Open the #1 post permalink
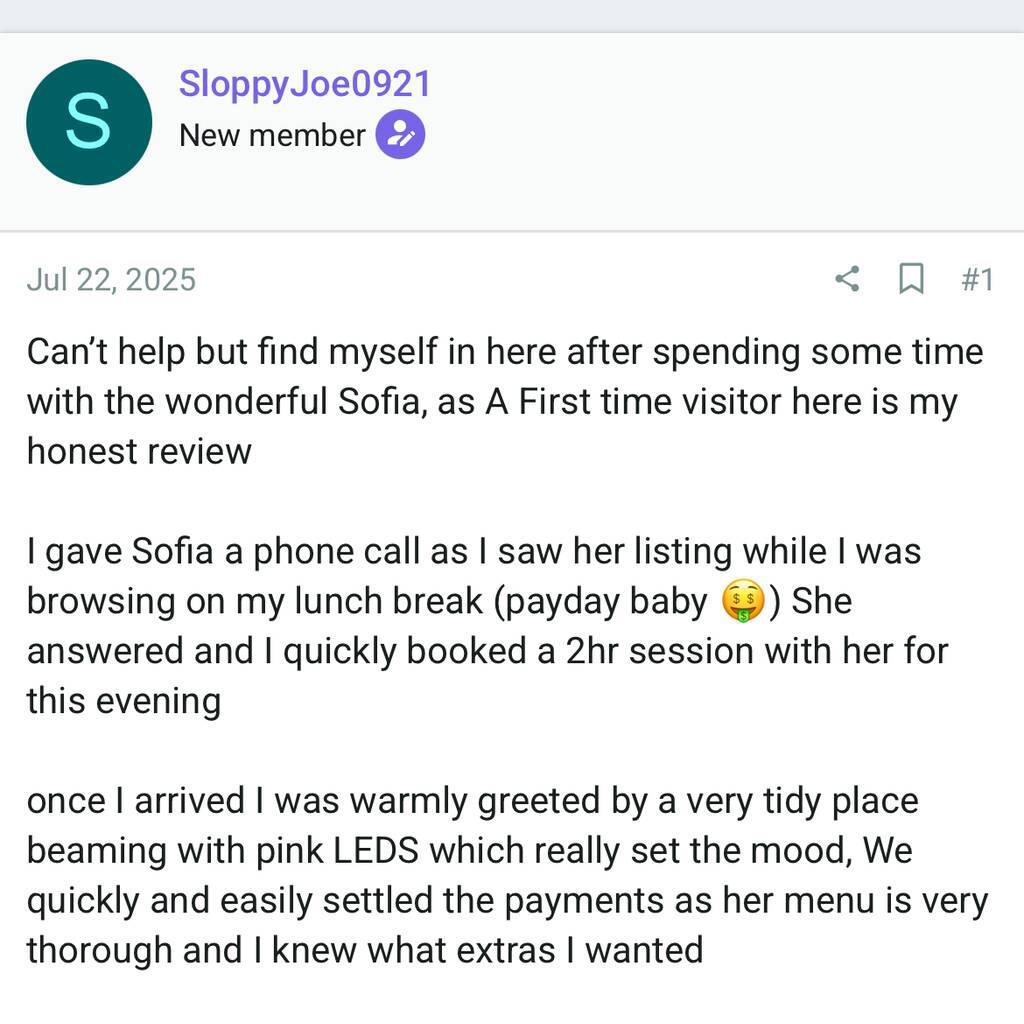 click(976, 279)
